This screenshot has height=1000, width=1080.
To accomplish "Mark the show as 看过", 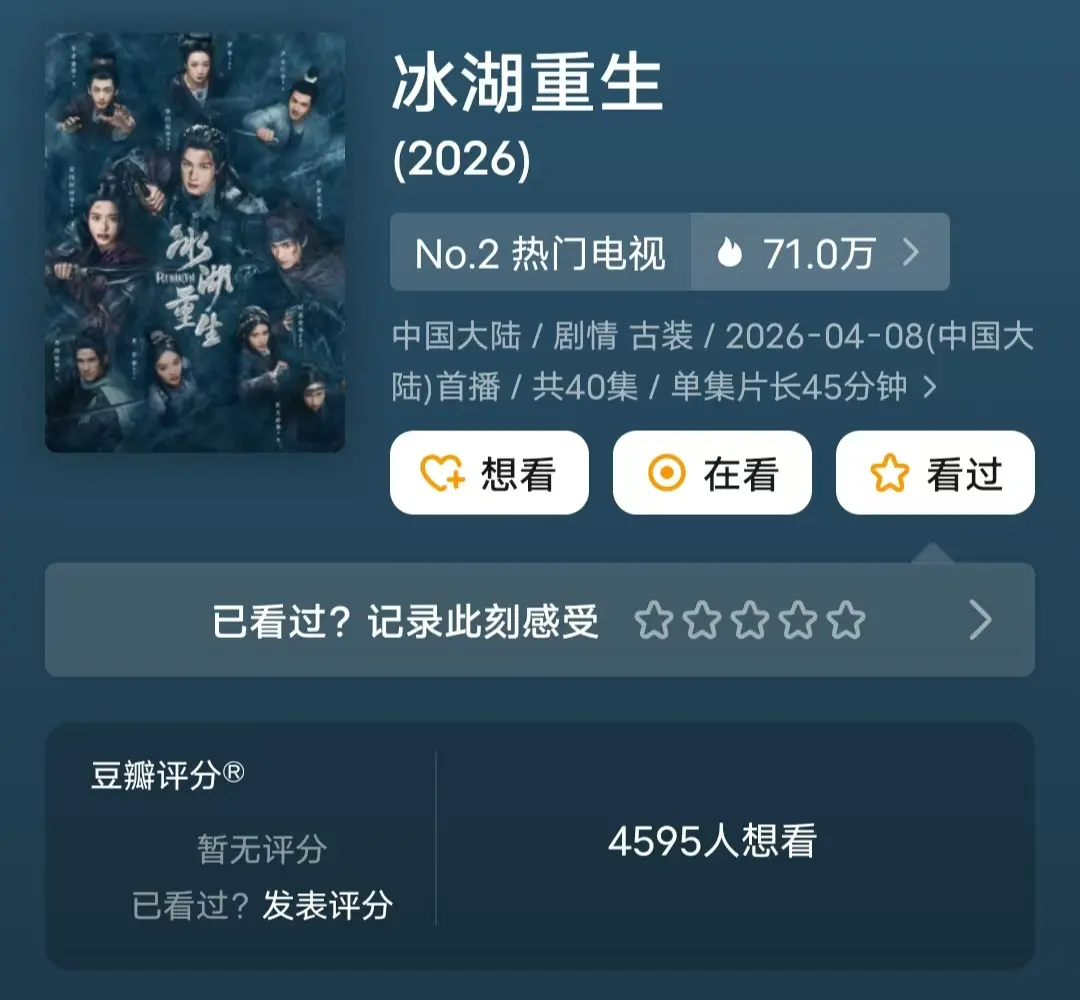I will point(935,473).
